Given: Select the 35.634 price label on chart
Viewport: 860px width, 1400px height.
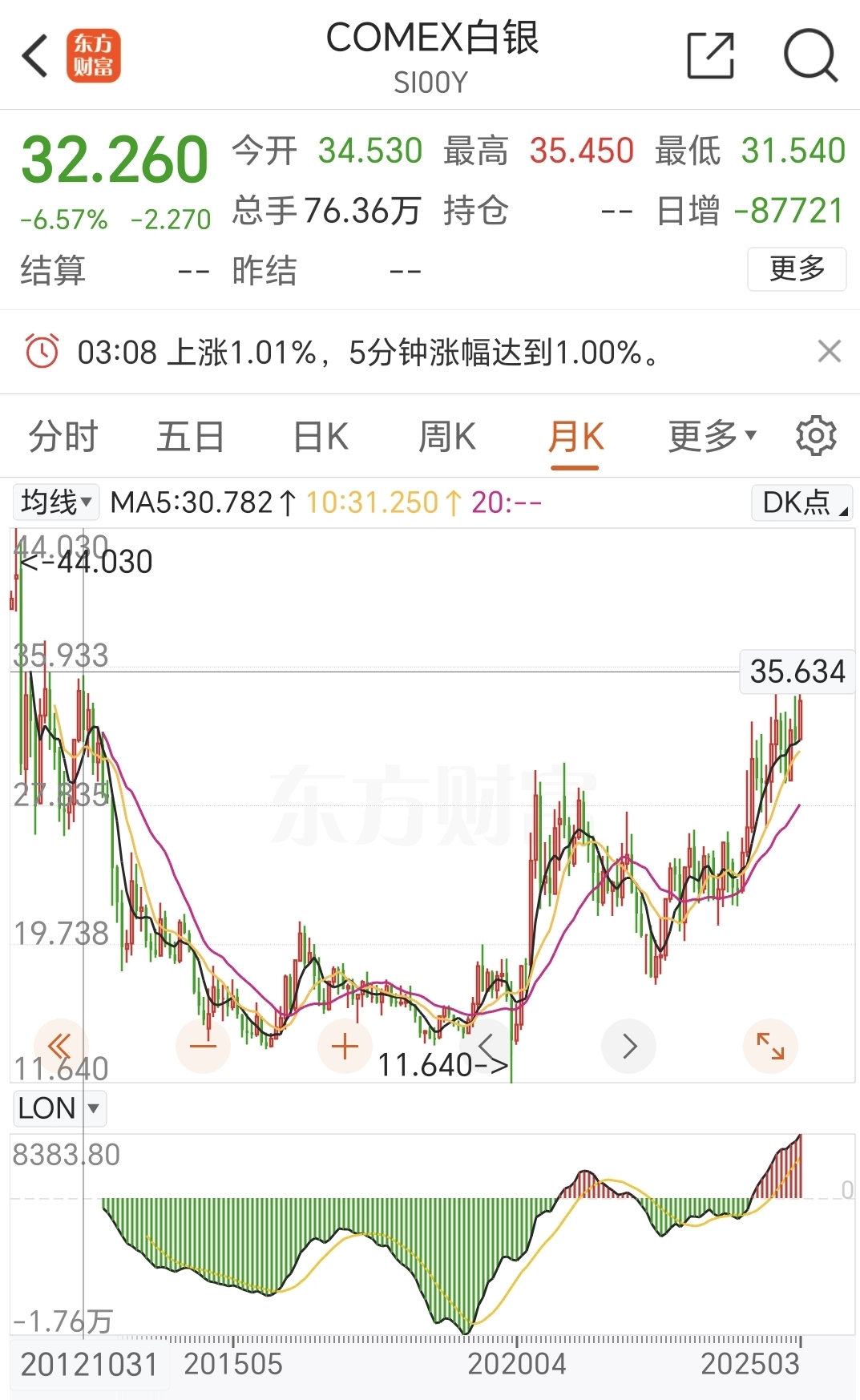Looking at the screenshot, I should [796, 672].
